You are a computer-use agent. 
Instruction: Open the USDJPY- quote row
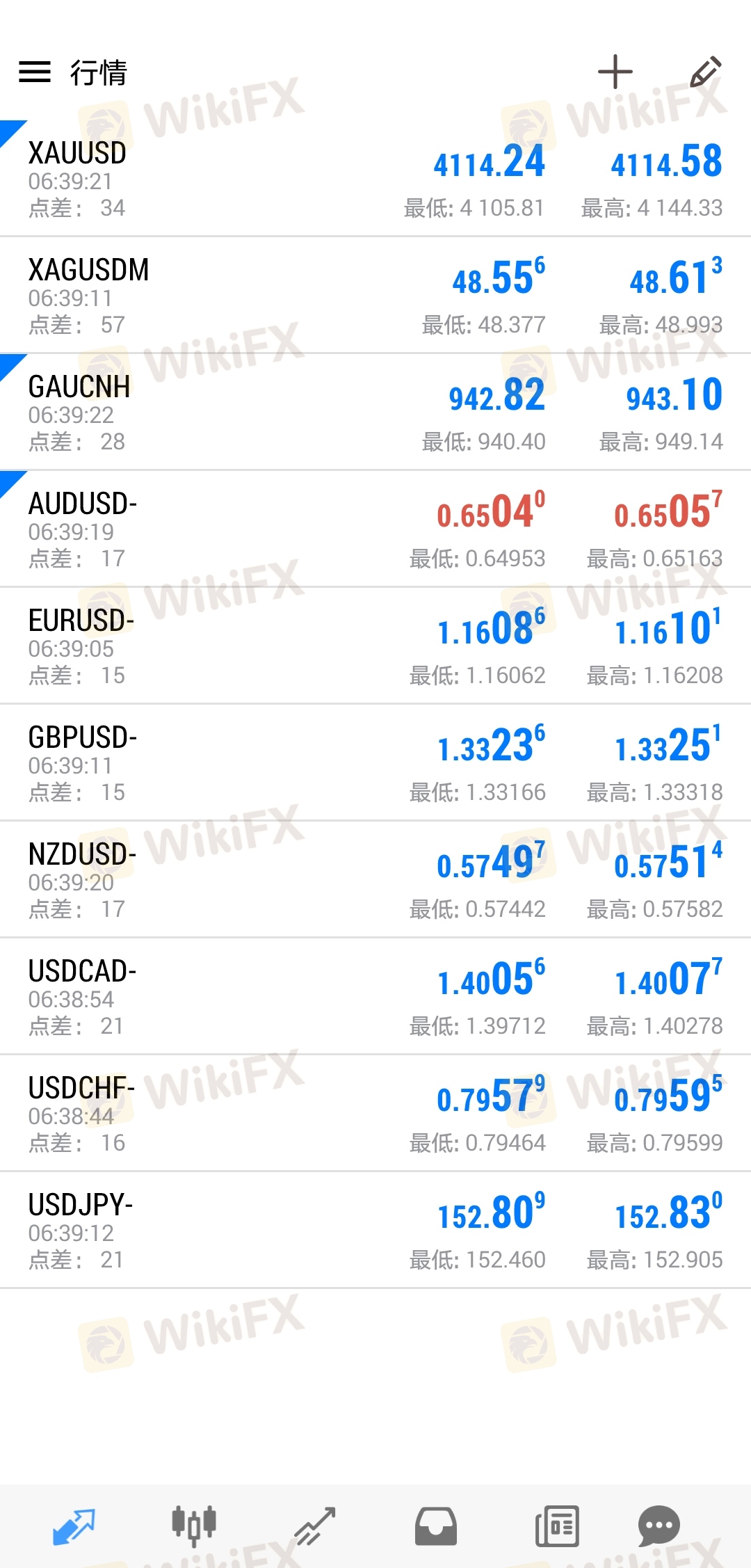point(375,1230)
